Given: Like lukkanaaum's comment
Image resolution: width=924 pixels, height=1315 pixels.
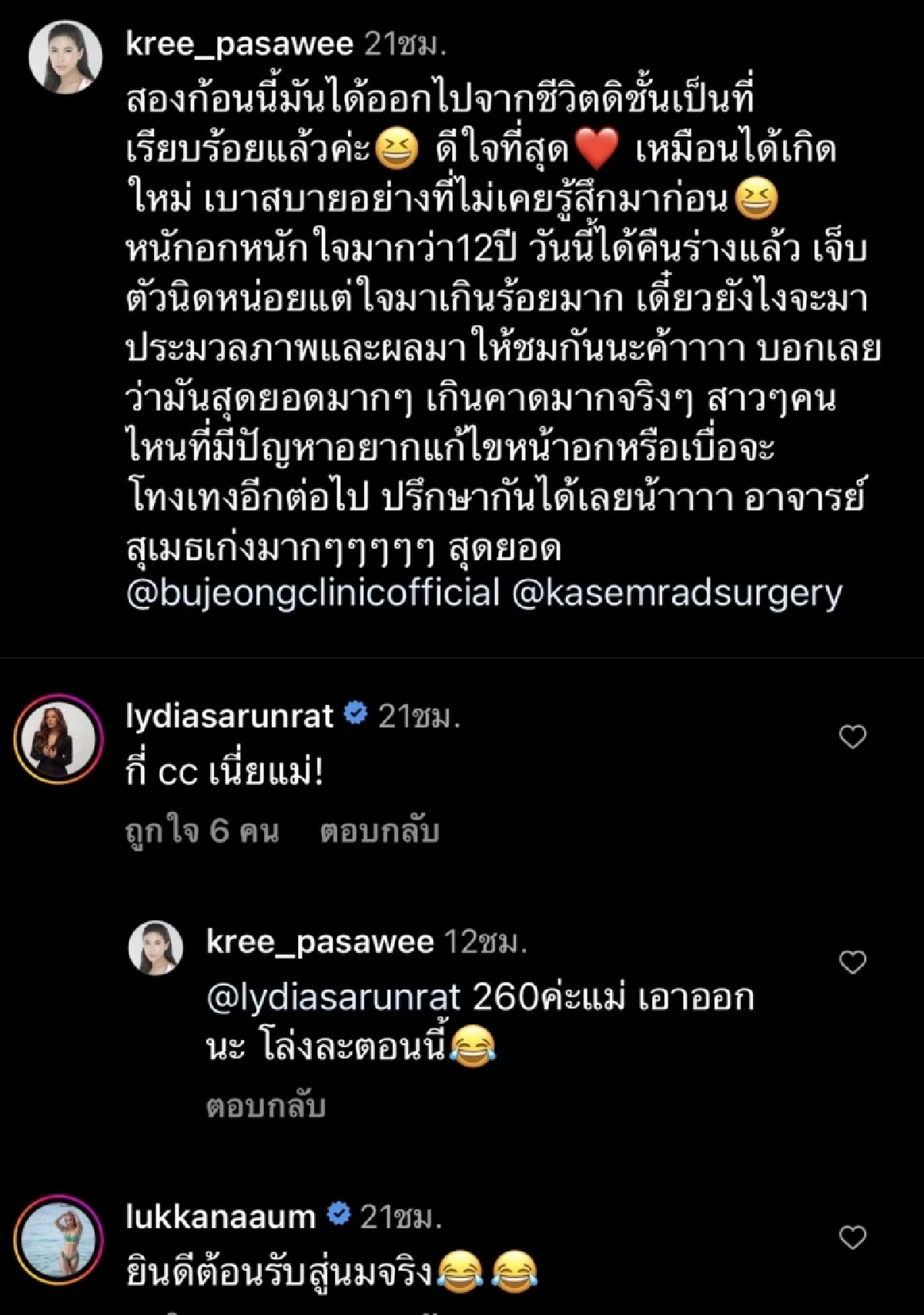Looking at the screenshot, I should click(852, 1237).
